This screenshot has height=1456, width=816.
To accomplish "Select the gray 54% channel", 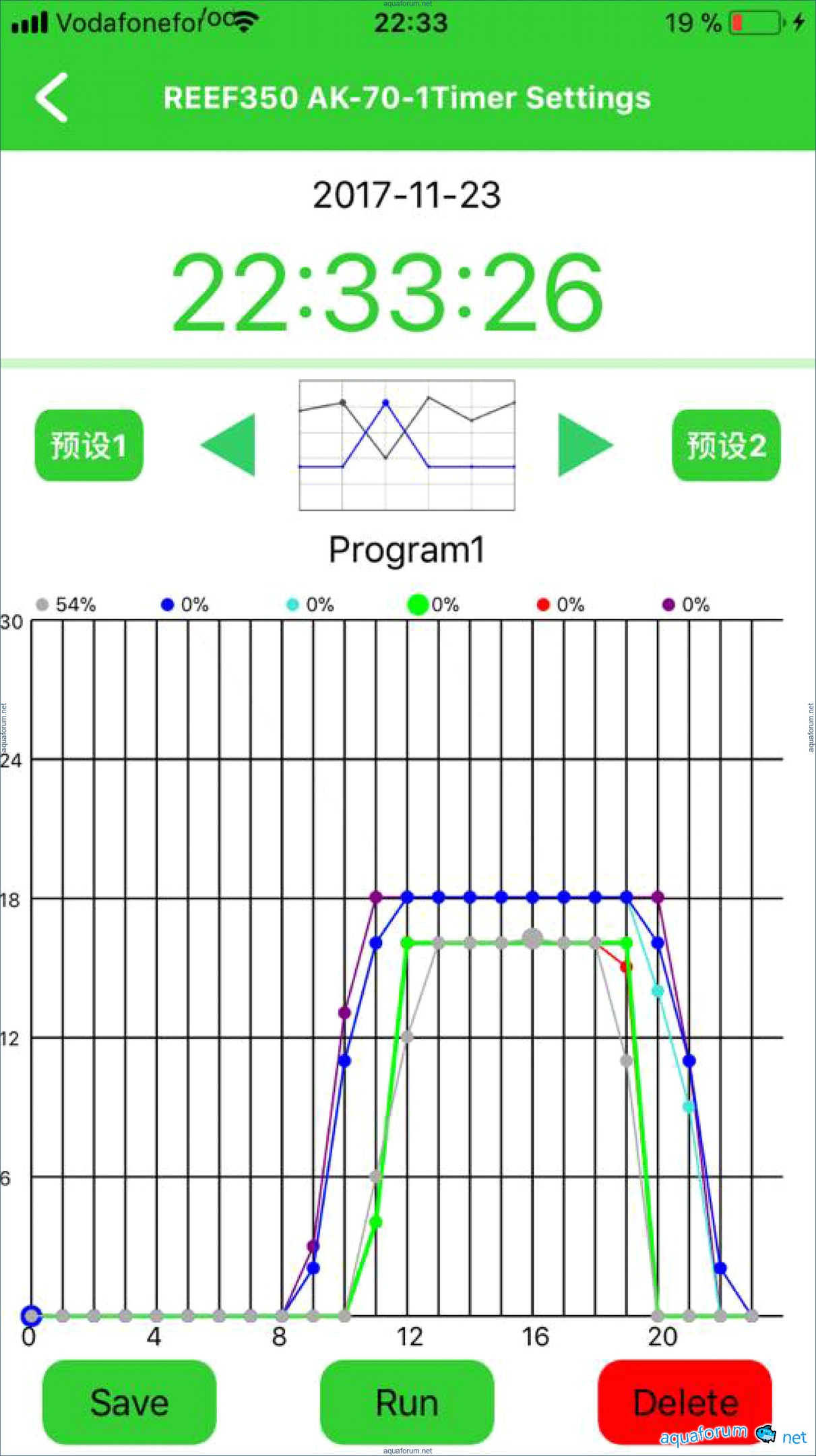I will (66, 605).
